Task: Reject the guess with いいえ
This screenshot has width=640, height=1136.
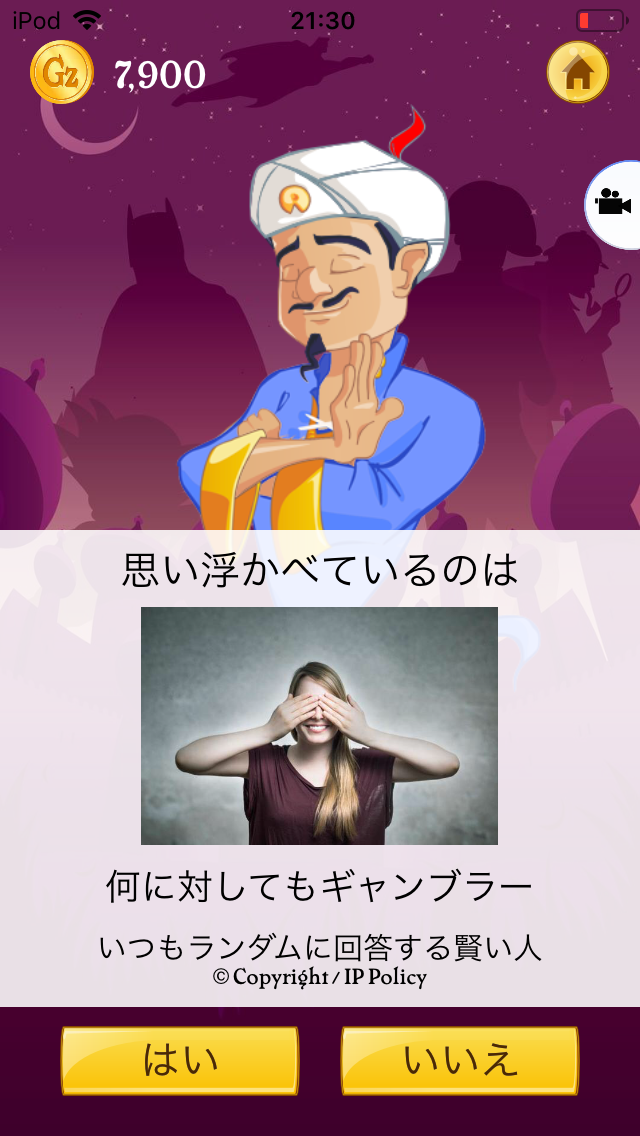Action: 460,1060
